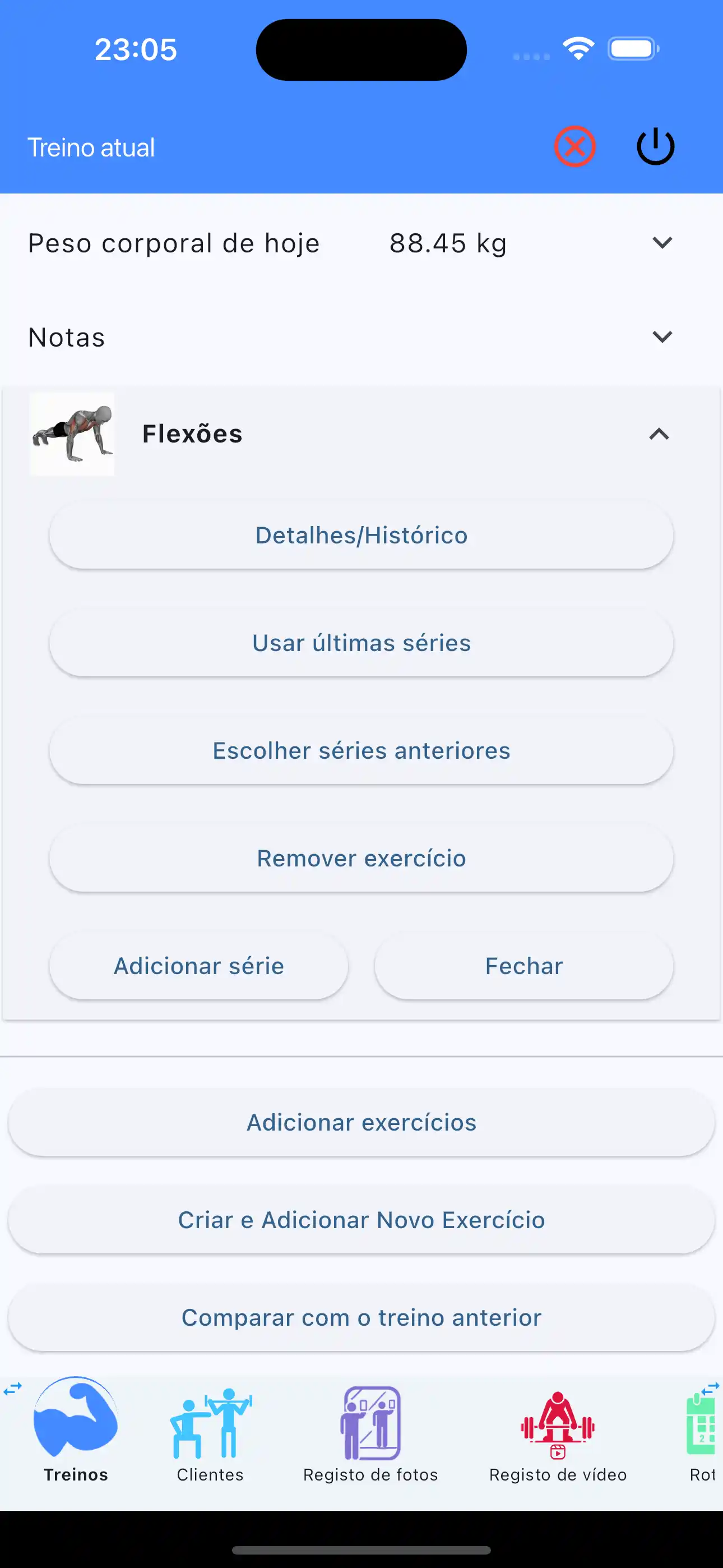The height and width of the screenshot is (1568, 723).
Task: Open Detalhes/Histórico for Flexões
Action: pos(361,535)
